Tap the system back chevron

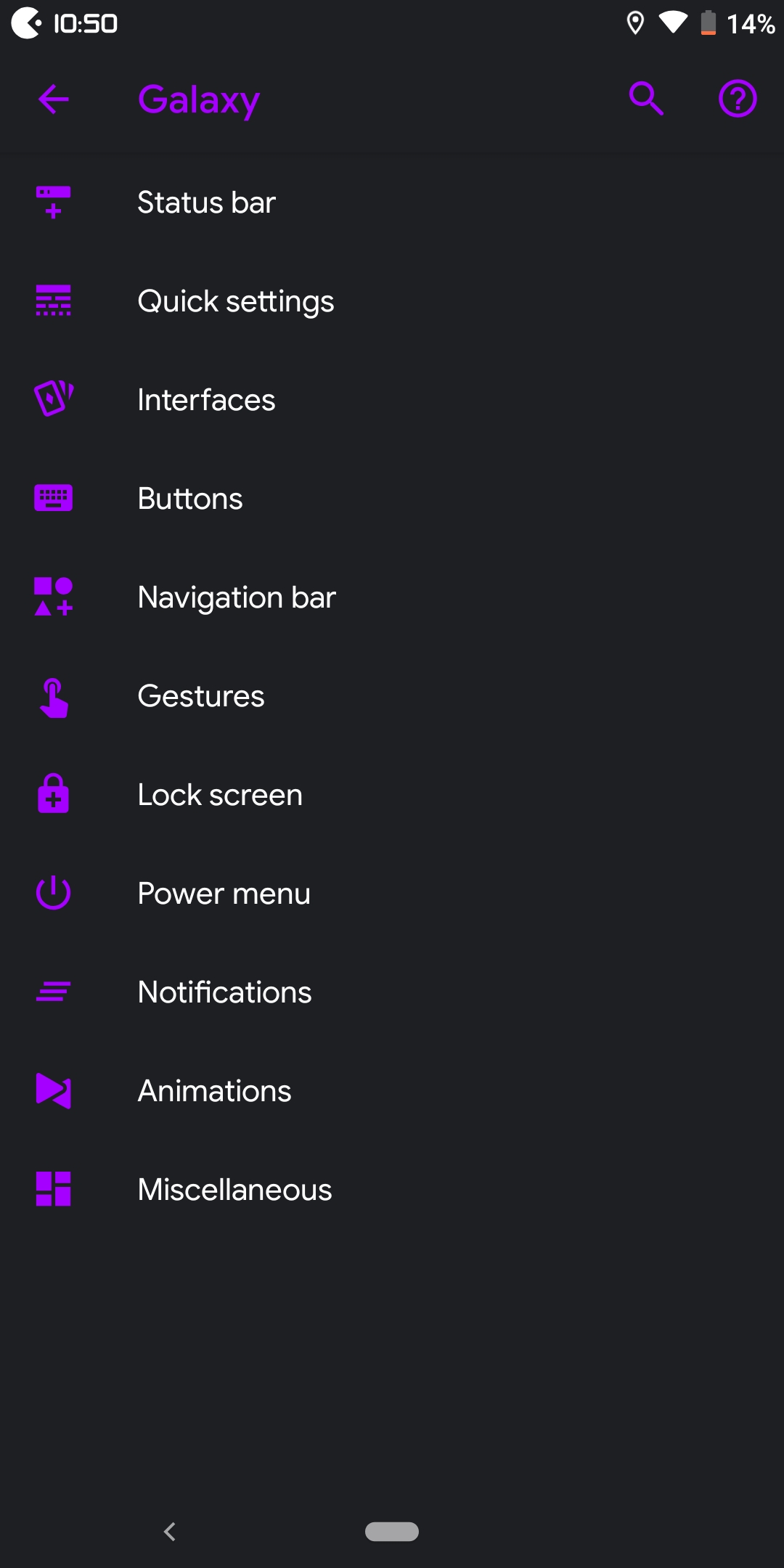click(x=170, y=1532)
